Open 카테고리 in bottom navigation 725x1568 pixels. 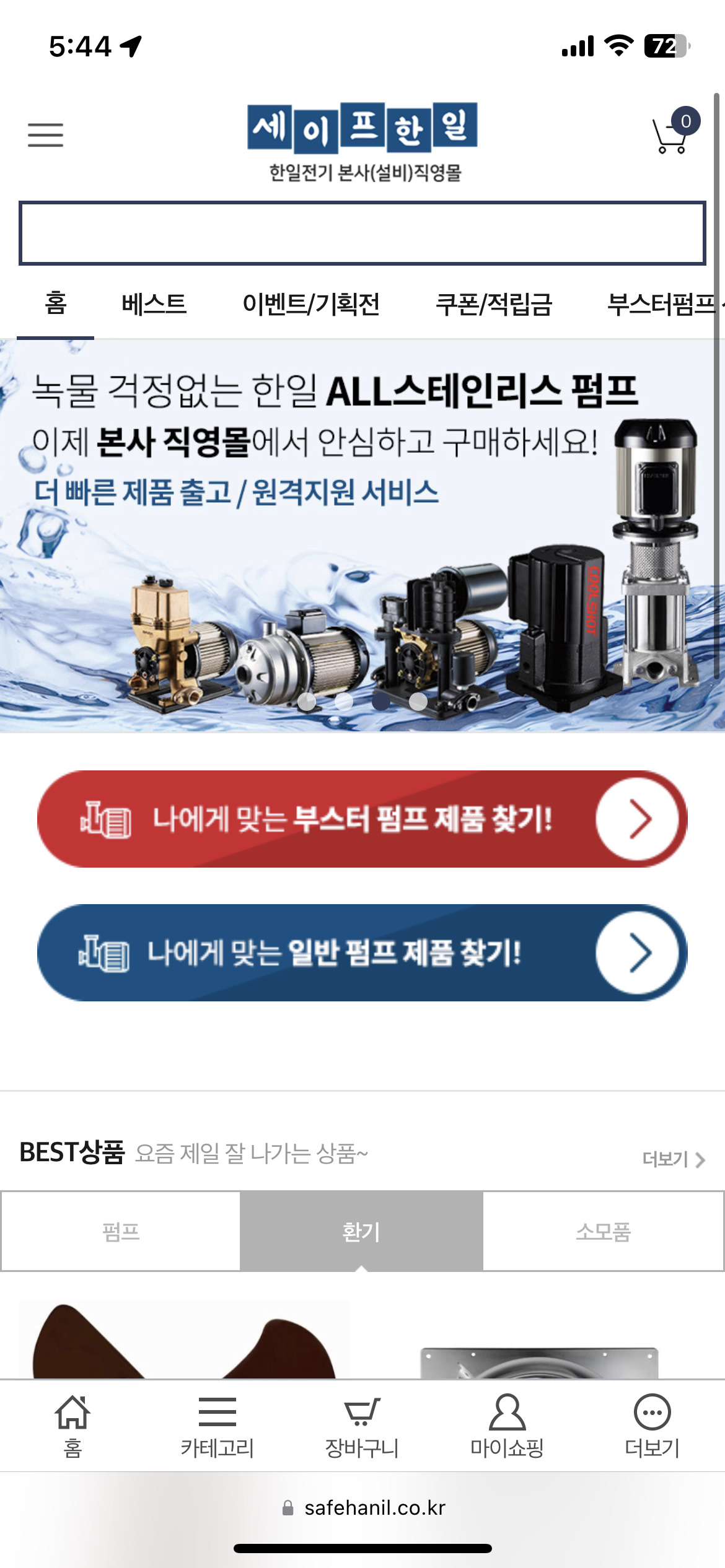tap(217, 1426)
